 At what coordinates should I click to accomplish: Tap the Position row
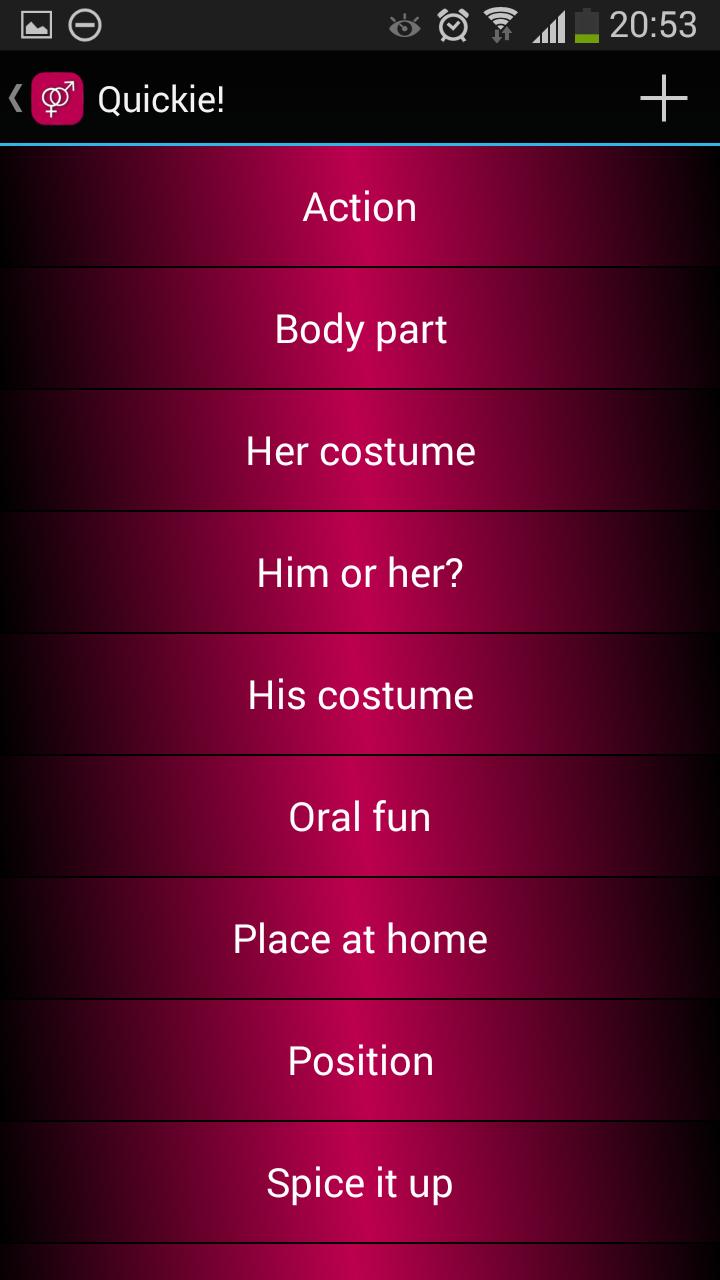pos(360,1061)
